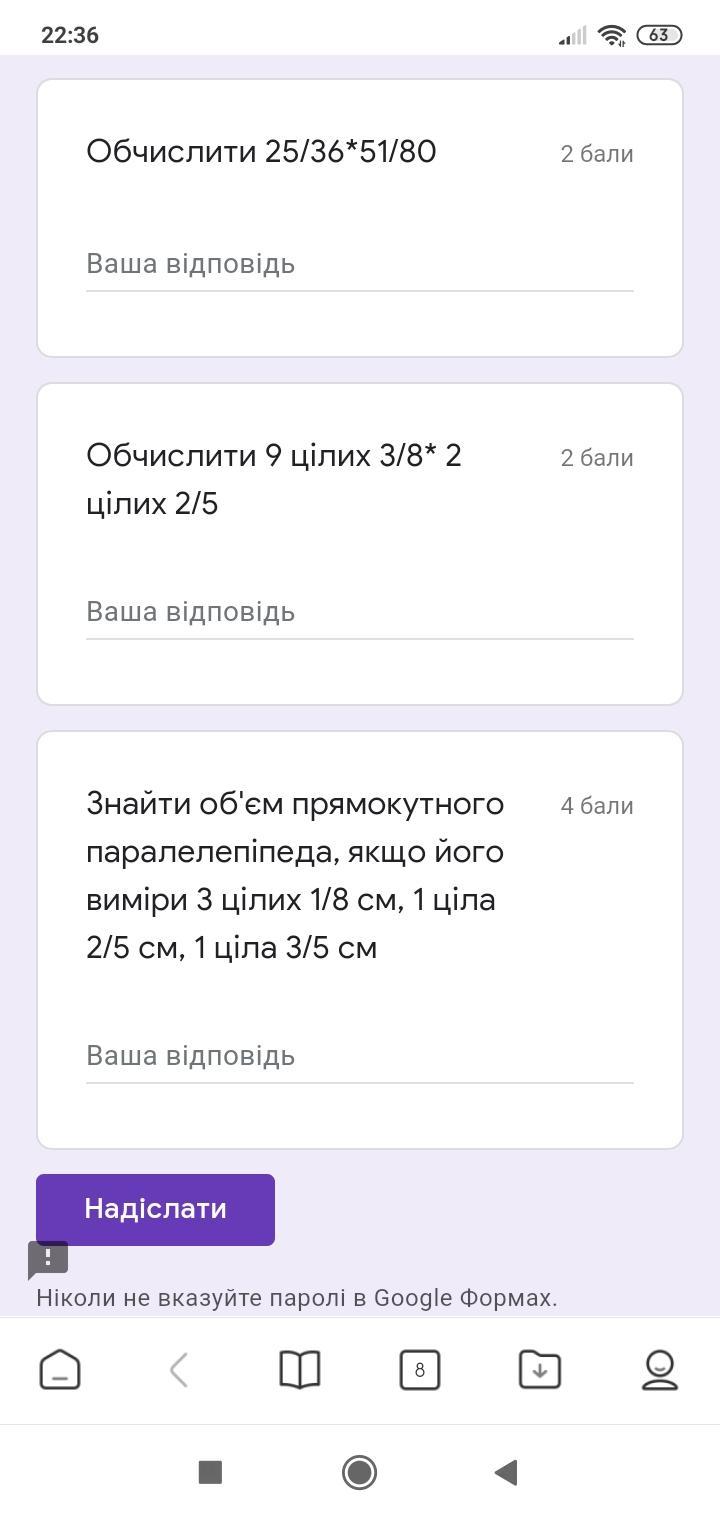Open recent apps with the square button
720x1520 pixels.
[x=210, y=1472]
